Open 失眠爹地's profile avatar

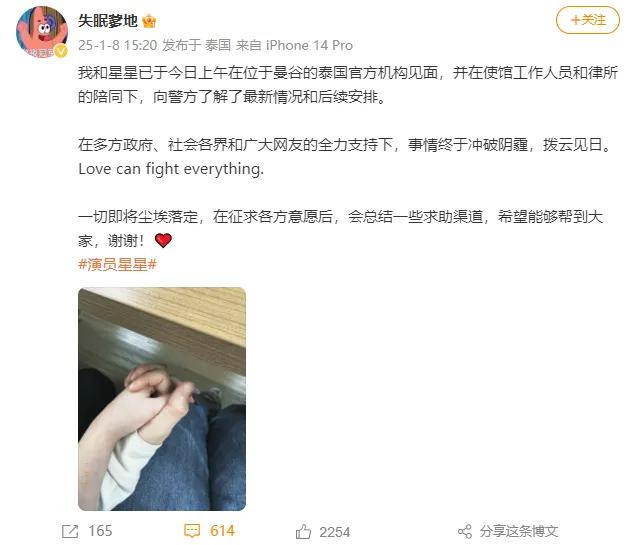[42, 32]
